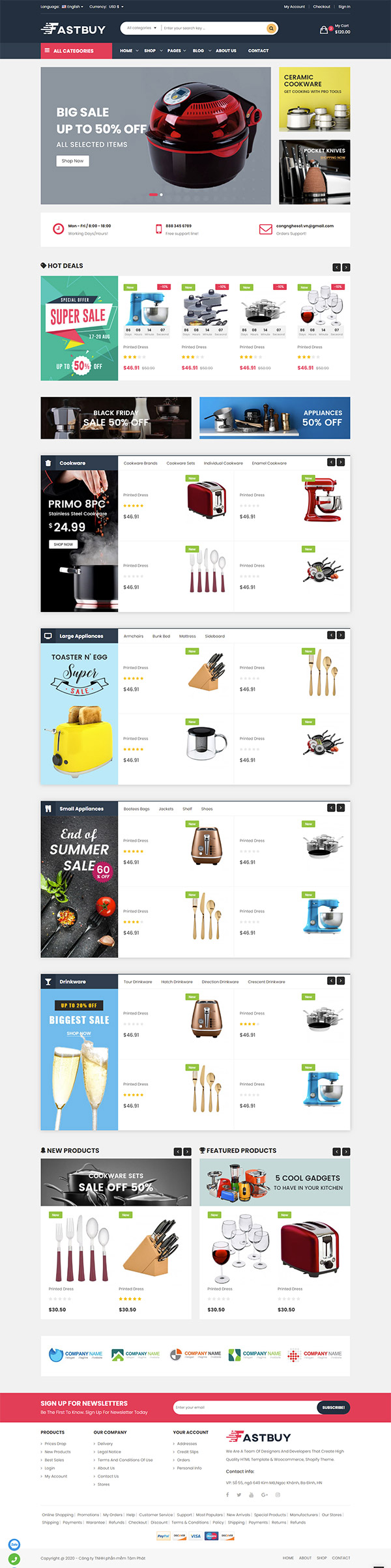Image resolution: width=391 pixels, height=1568 pixels.
Task: Tap Shop Now on Primo 8PC banner
Action: click(x=63, y=544)
